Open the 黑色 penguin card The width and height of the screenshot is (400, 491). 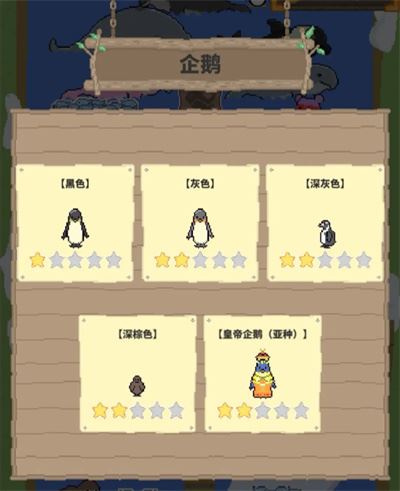pyautogui.click(x=75, y=223)
